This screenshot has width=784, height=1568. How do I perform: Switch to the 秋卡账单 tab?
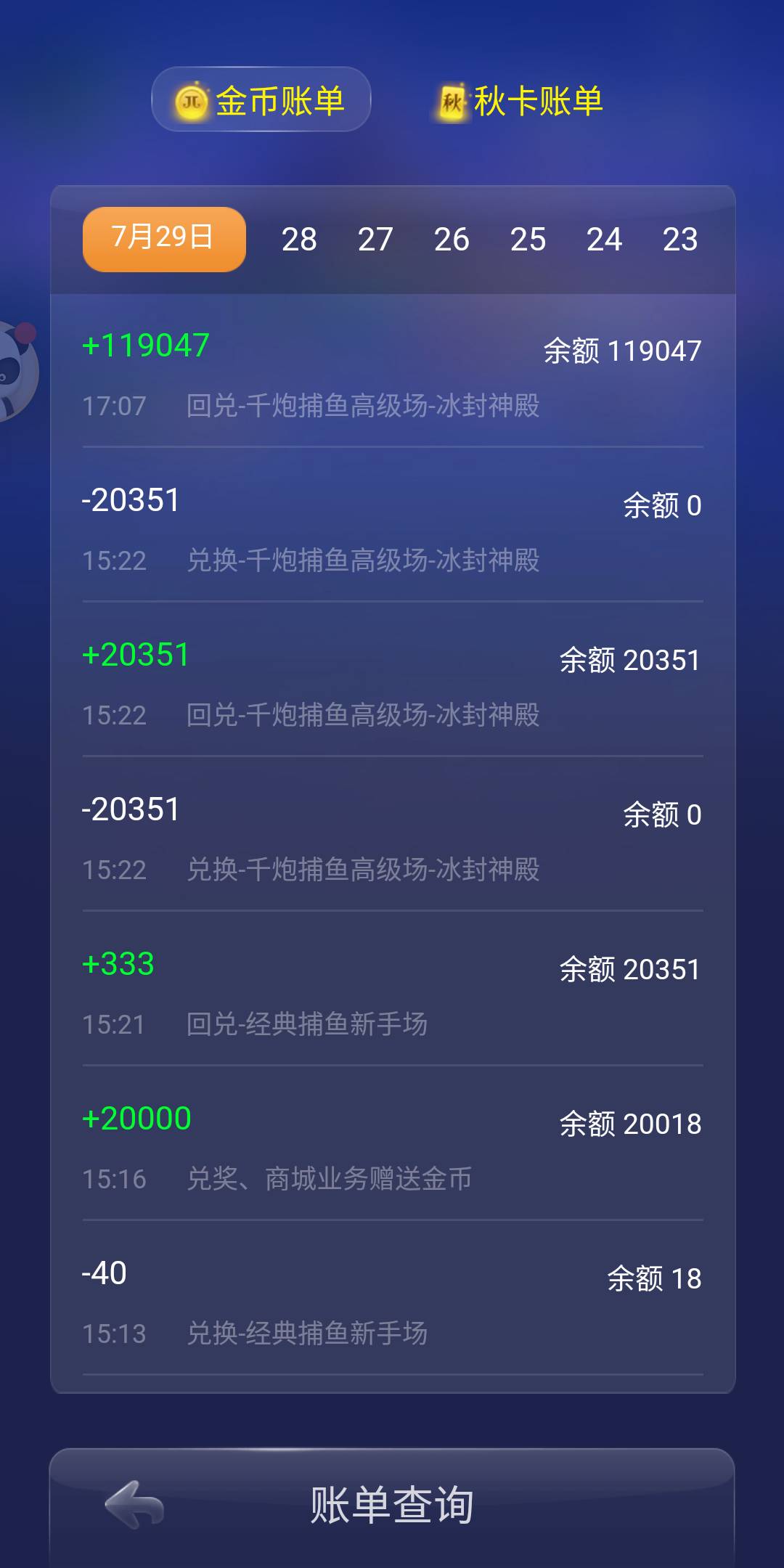pyautogui.click(x=519, y=102)
